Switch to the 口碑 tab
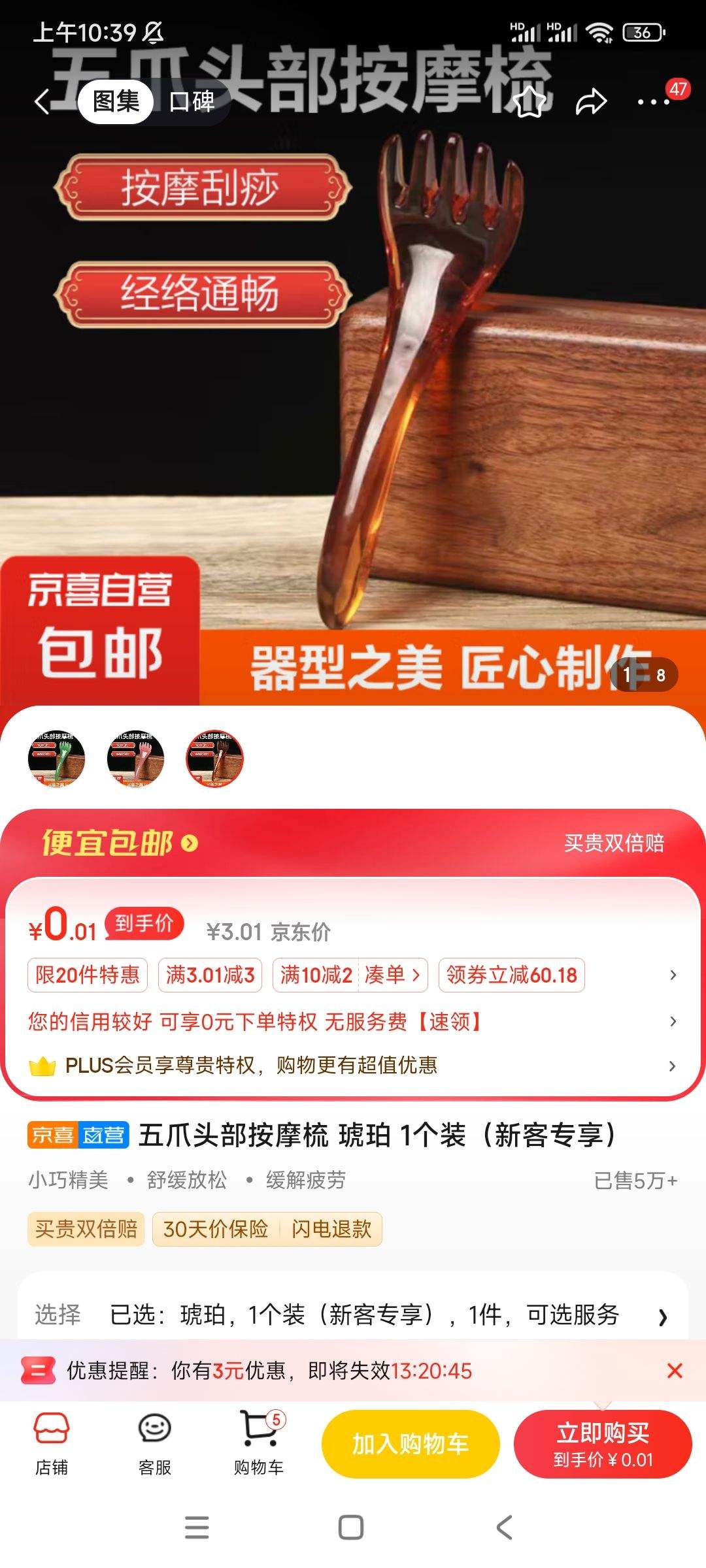 coord(192,102)
